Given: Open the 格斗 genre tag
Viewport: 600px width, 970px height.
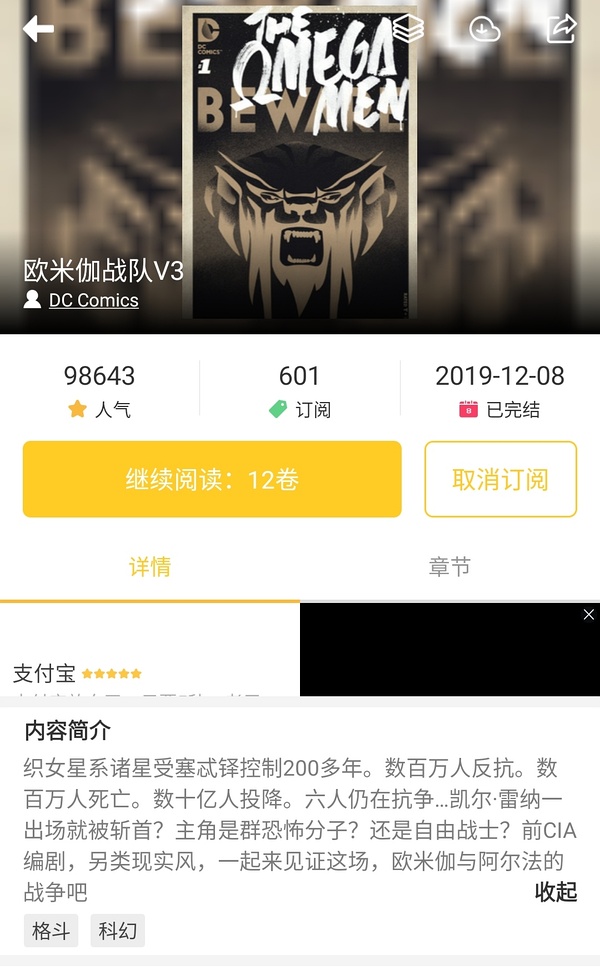Looking at the screenshot, I should (51, 931).
